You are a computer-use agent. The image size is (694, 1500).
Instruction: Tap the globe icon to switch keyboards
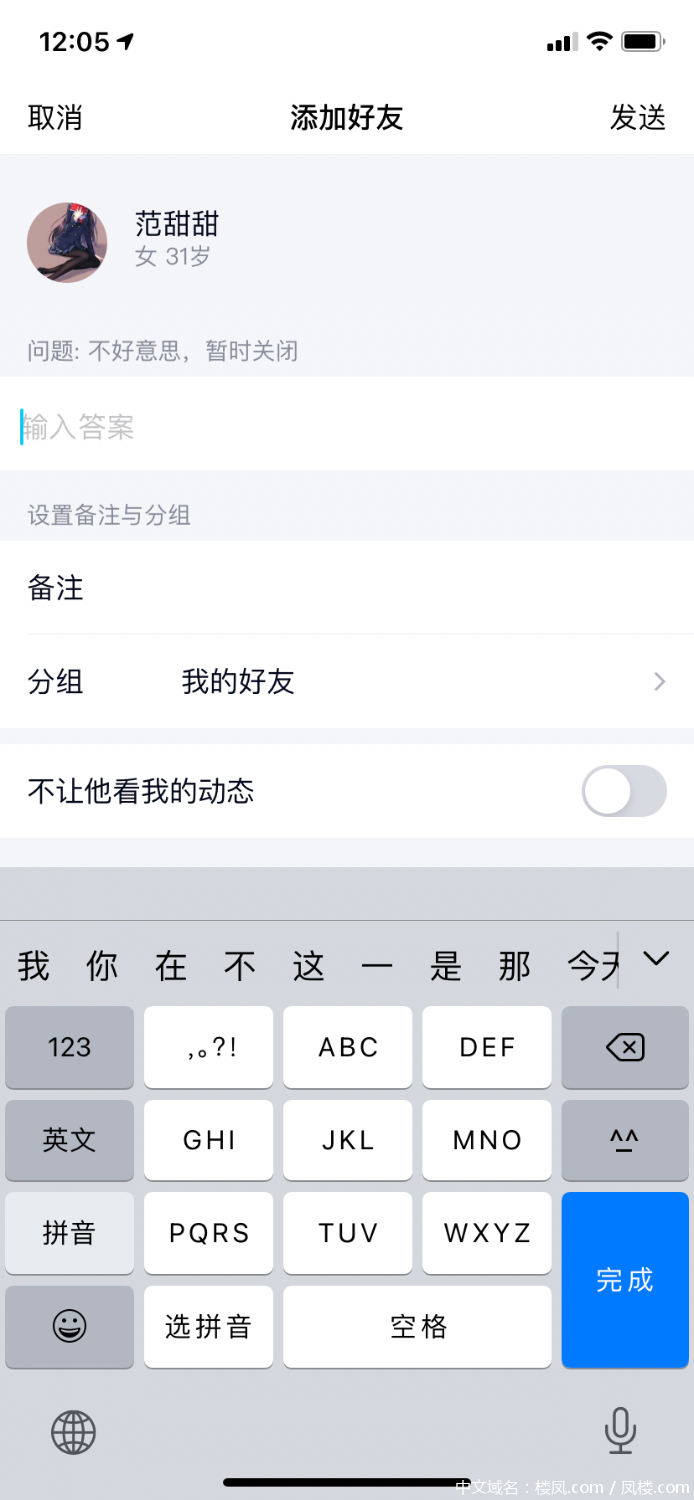(x=73, y=1432)
